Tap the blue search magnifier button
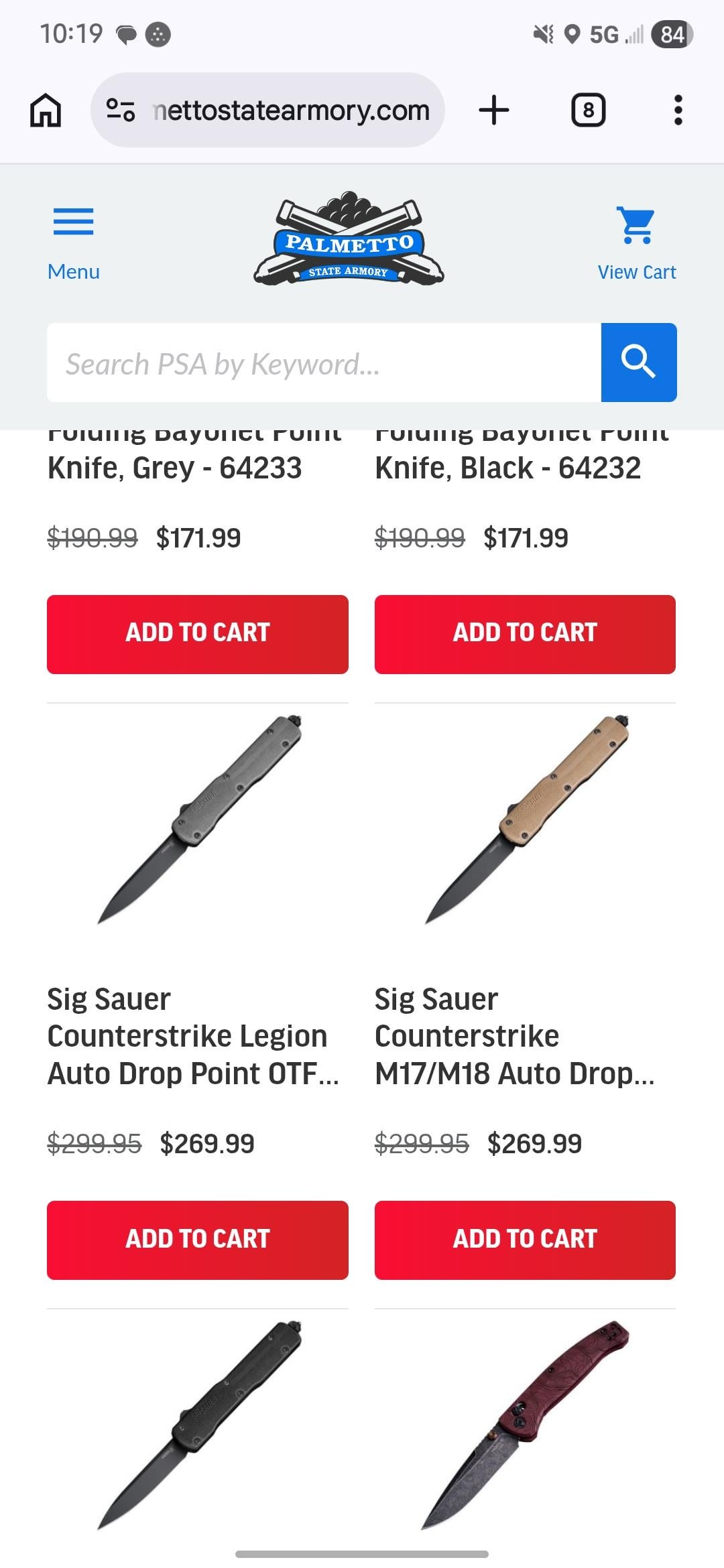Screen dimensions: 724x1568 click(638, 363)
